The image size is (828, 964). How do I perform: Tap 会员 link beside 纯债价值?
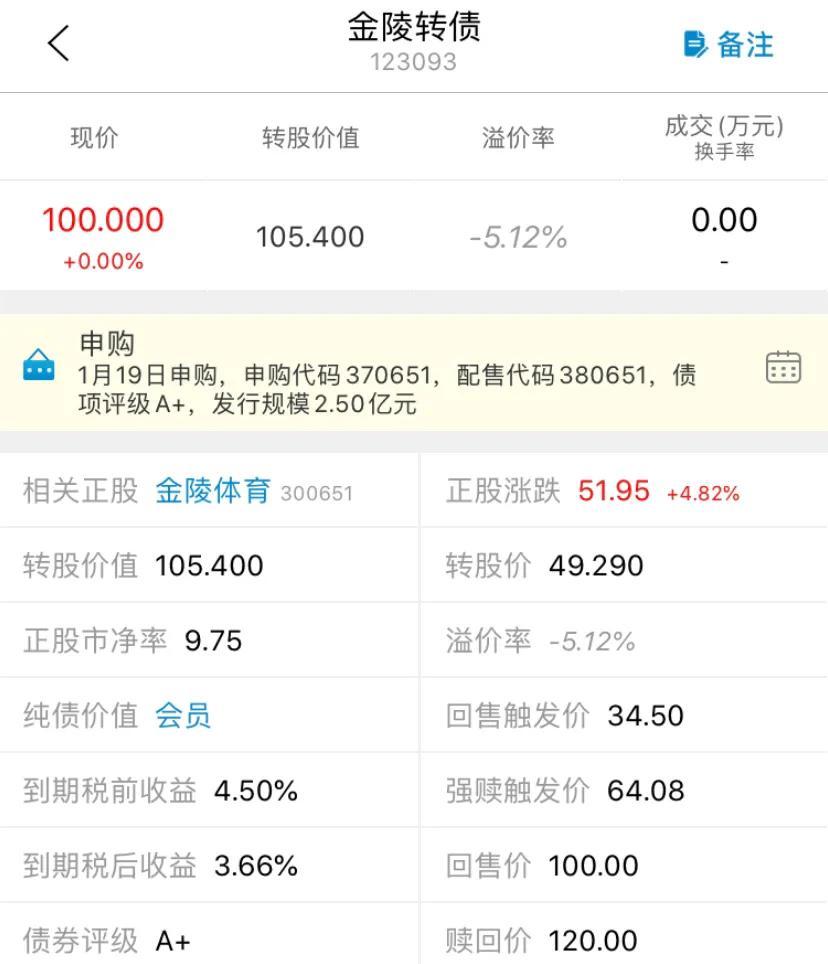click(x=183, y=716)
